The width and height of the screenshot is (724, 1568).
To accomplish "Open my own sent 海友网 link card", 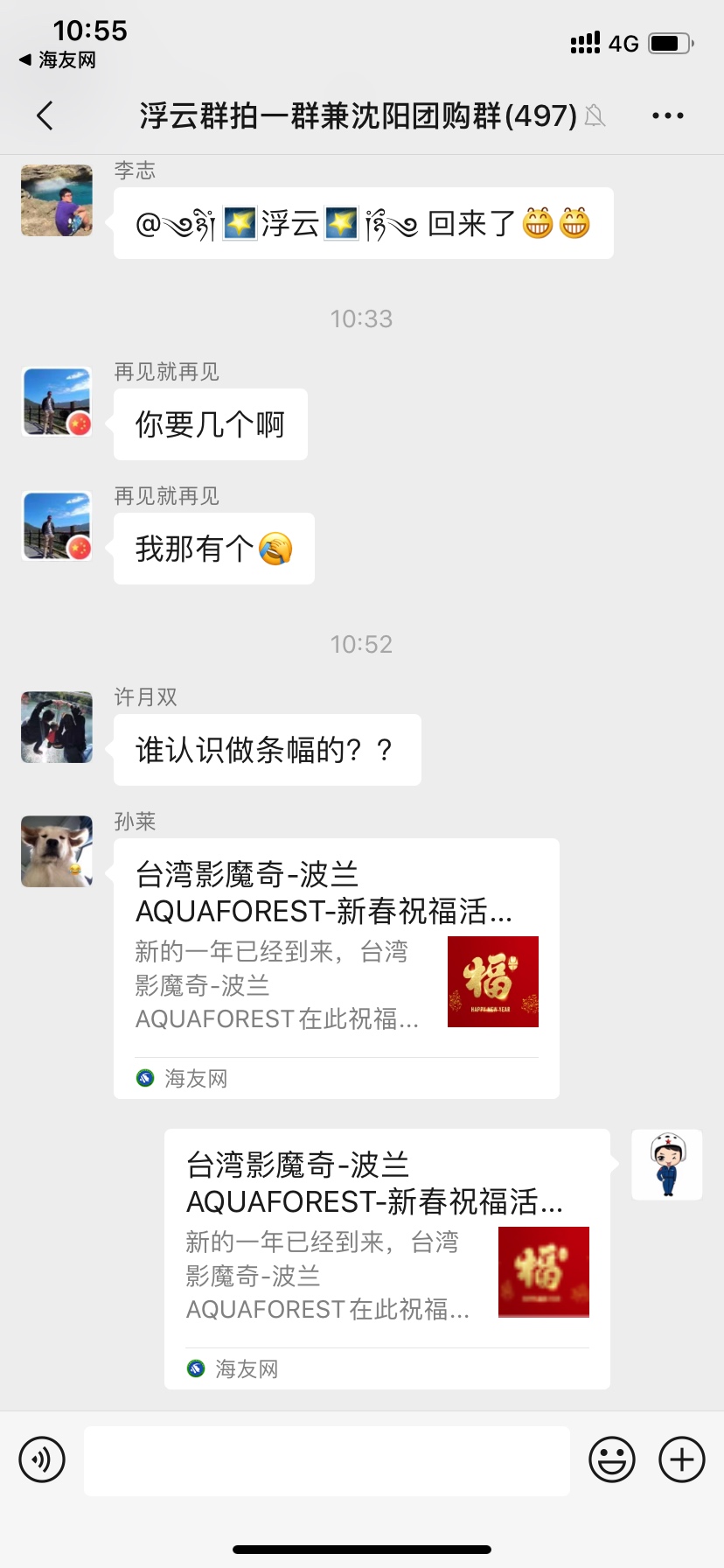I will tap(387, 1258).
